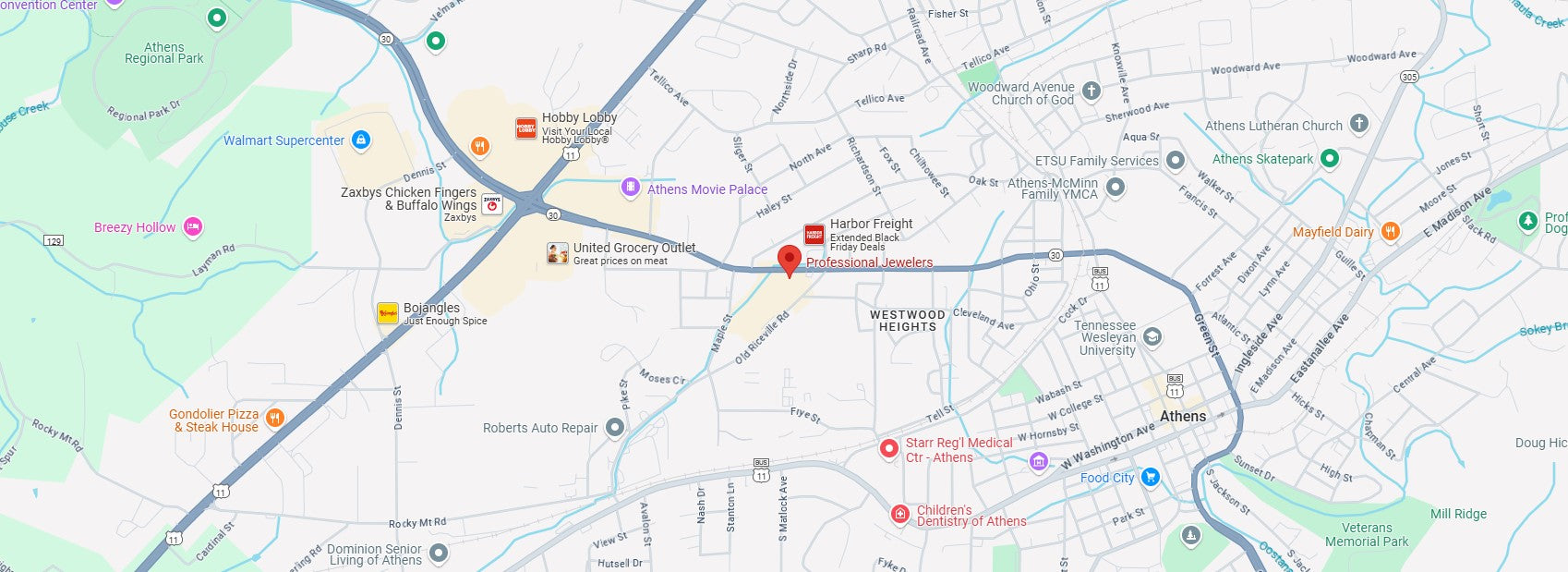Image resolution: width=1568 pixels, height=572 pixels.
Task: Open Athens Movie Palace marker
Action: (x=630, y=189)
